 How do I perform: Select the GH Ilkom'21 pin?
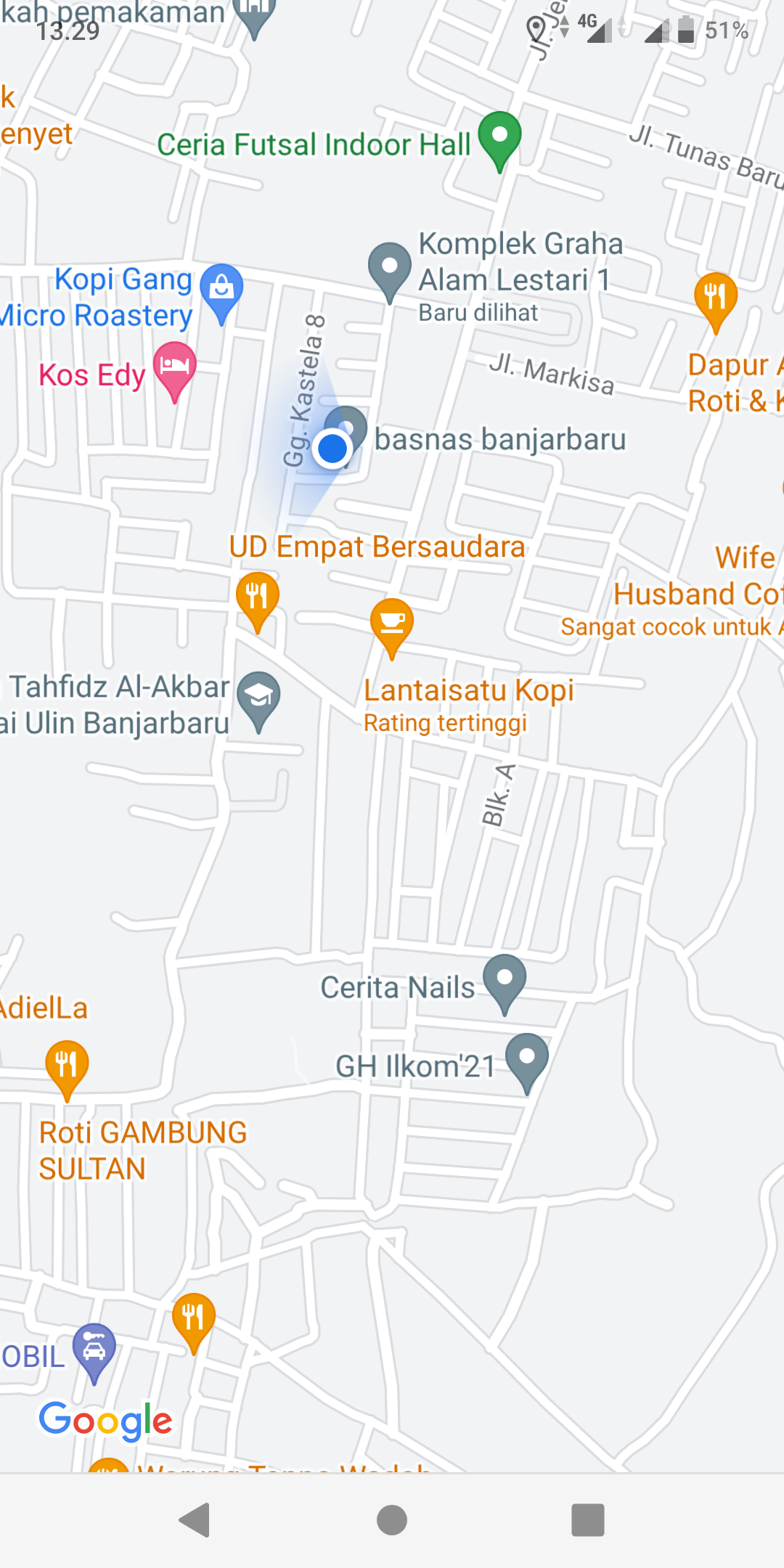coord(527,1058)
